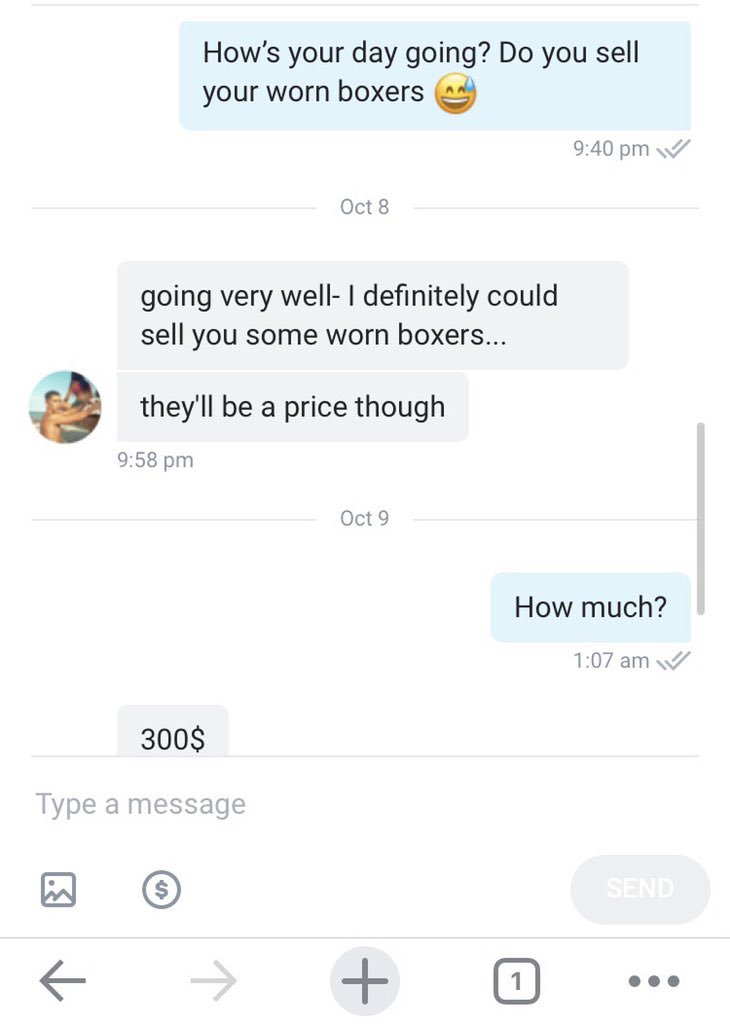Focus the Type a message field

[300, 804]
